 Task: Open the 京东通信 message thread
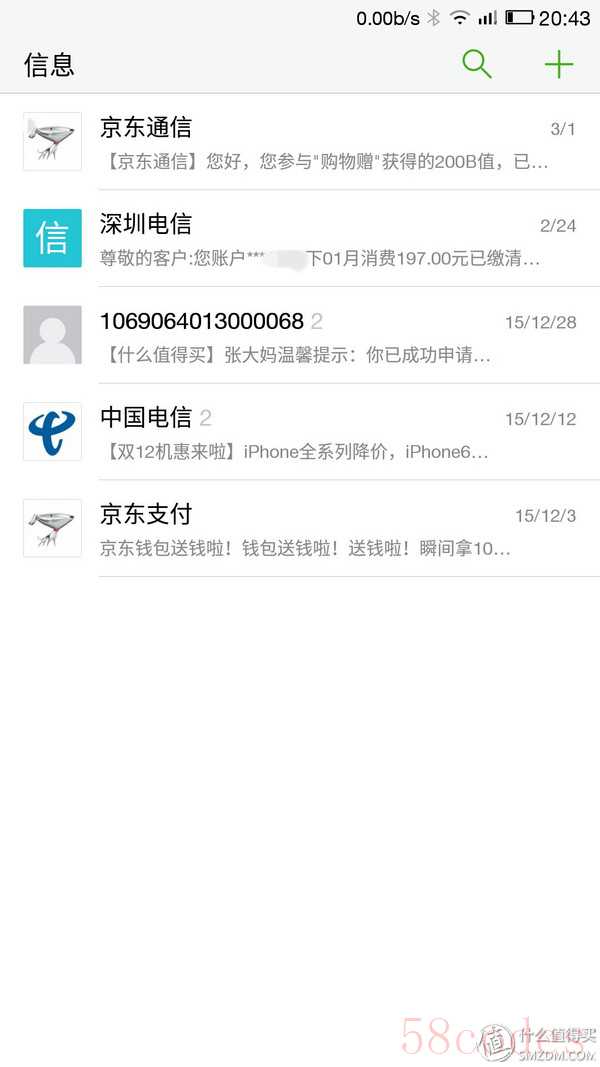coord(300,142)
